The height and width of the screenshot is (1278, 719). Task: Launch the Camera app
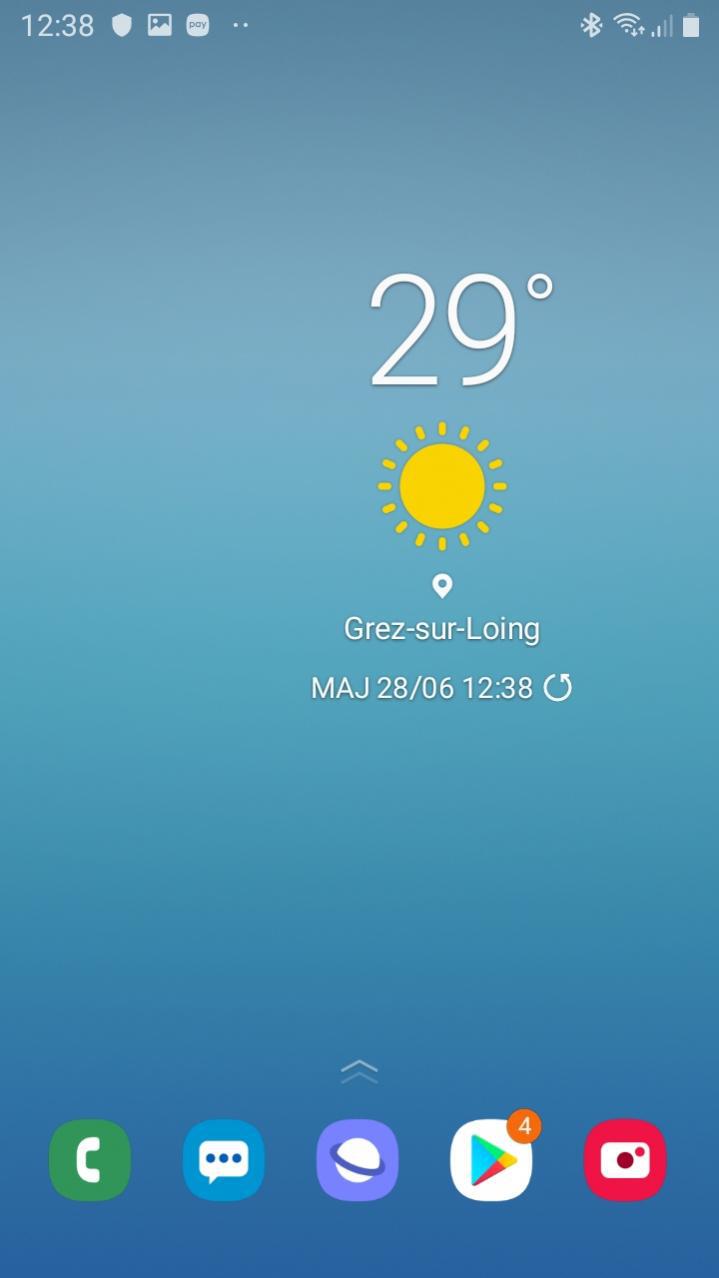click(x=625, y=1160)
